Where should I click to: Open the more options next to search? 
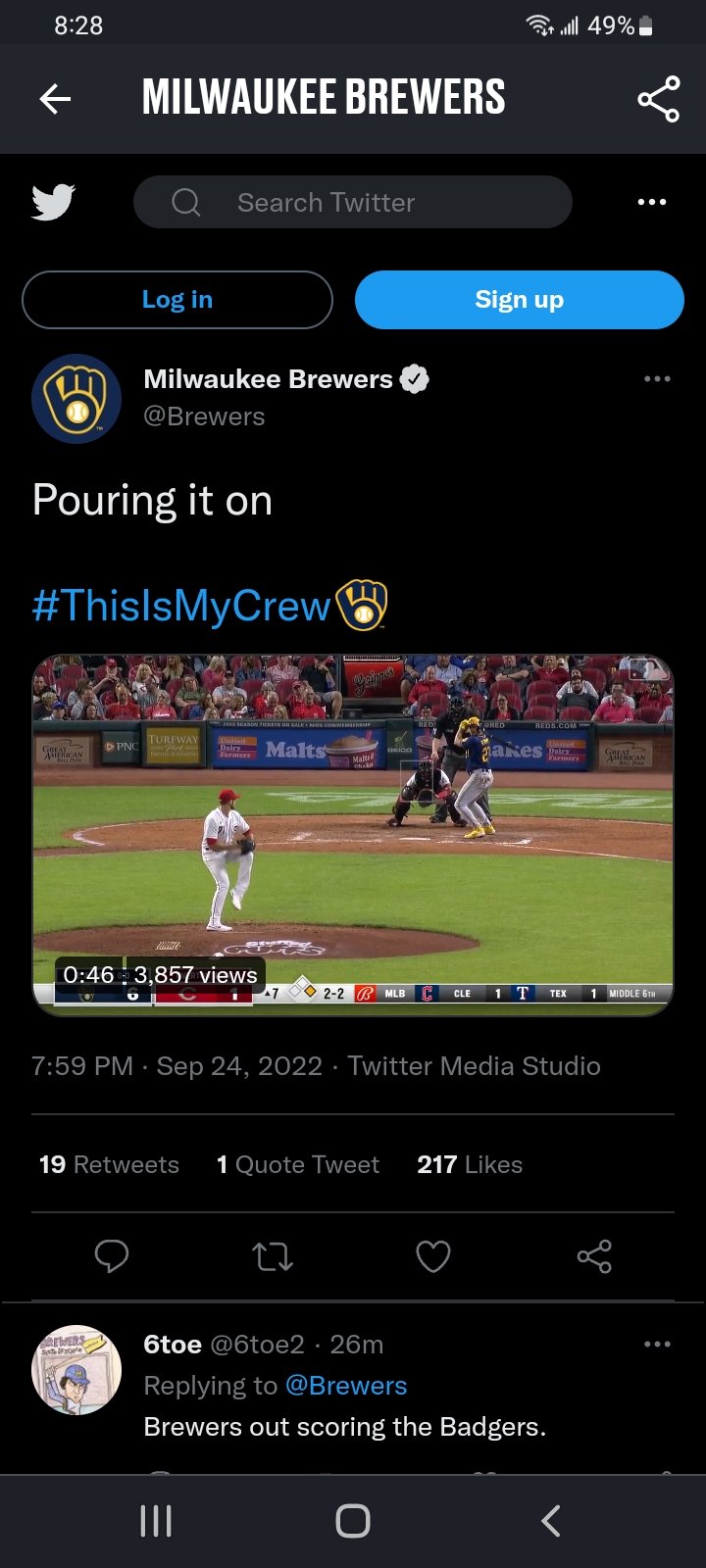[x=652, y=203]
